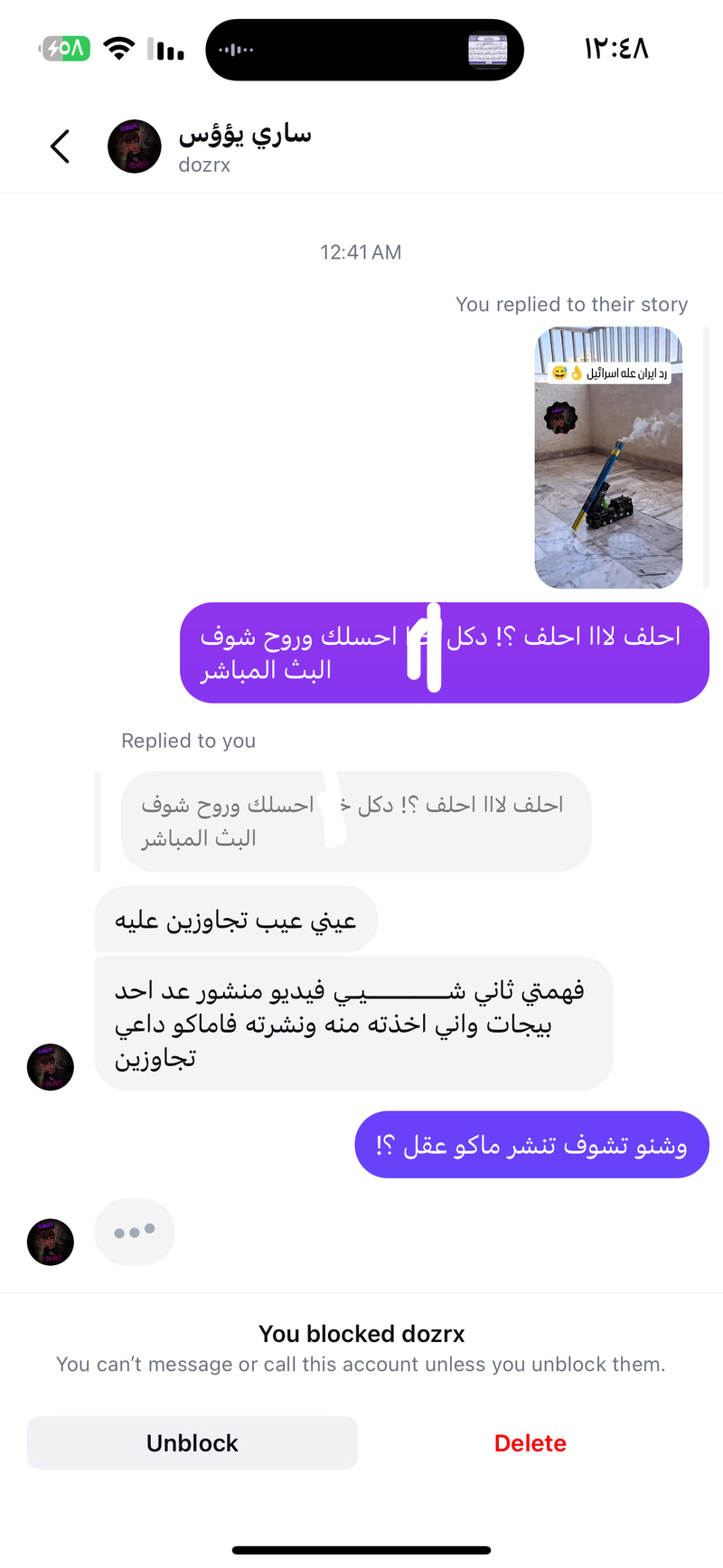Unblock the dozrx account
723x1568 pixels.
[192, 1442]
